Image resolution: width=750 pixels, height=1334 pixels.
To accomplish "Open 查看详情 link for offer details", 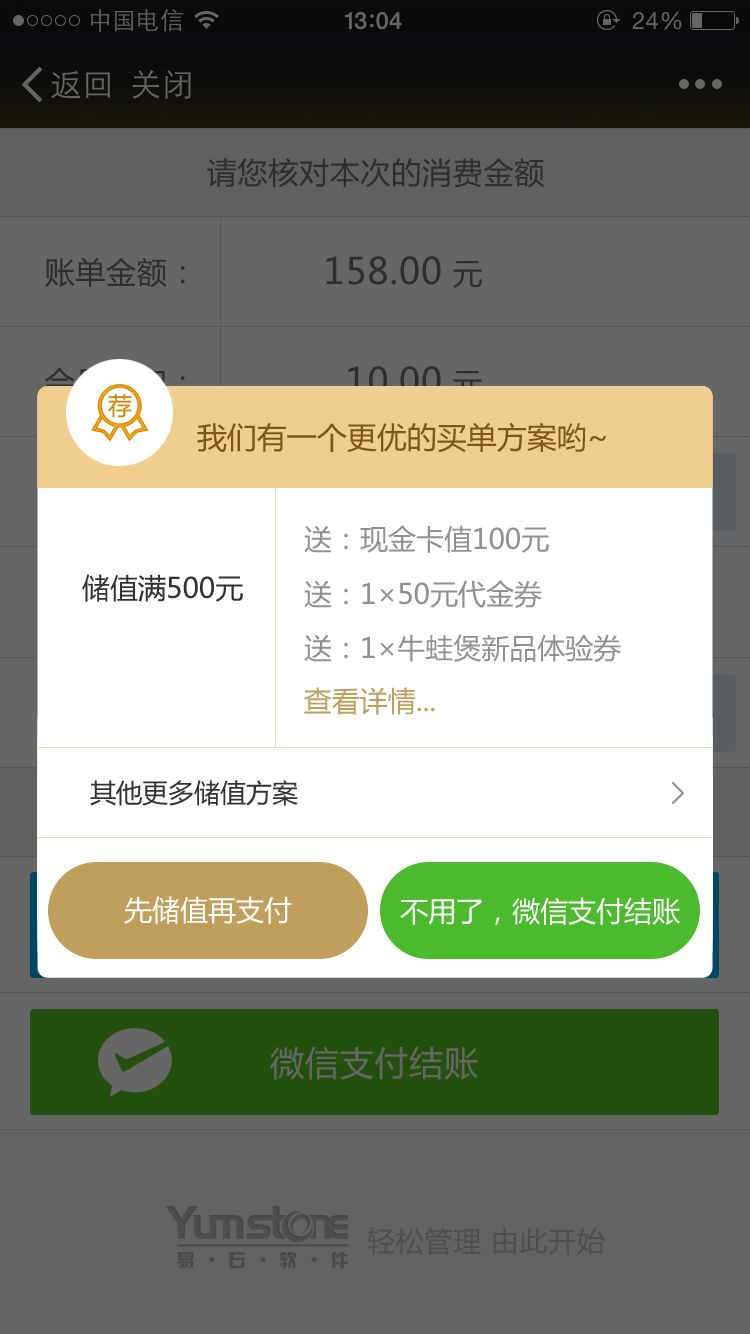I will 369,702.
